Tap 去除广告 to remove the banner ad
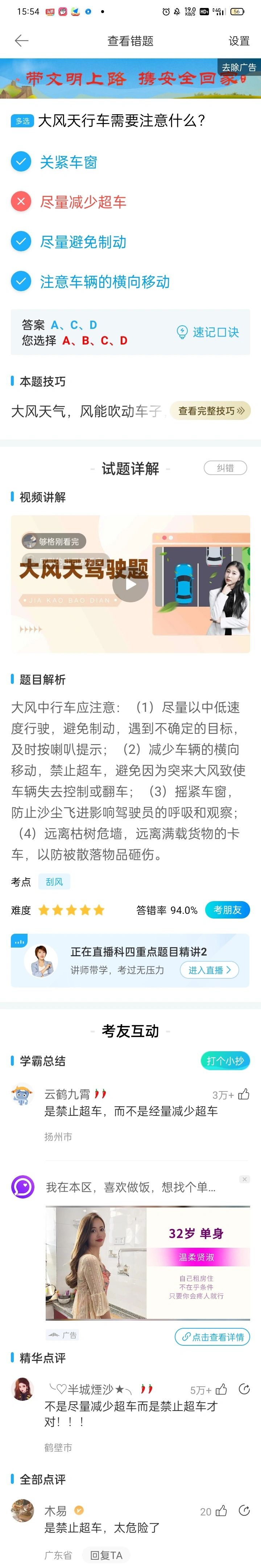Viewport: 261px width, 1568px height. 239,67
